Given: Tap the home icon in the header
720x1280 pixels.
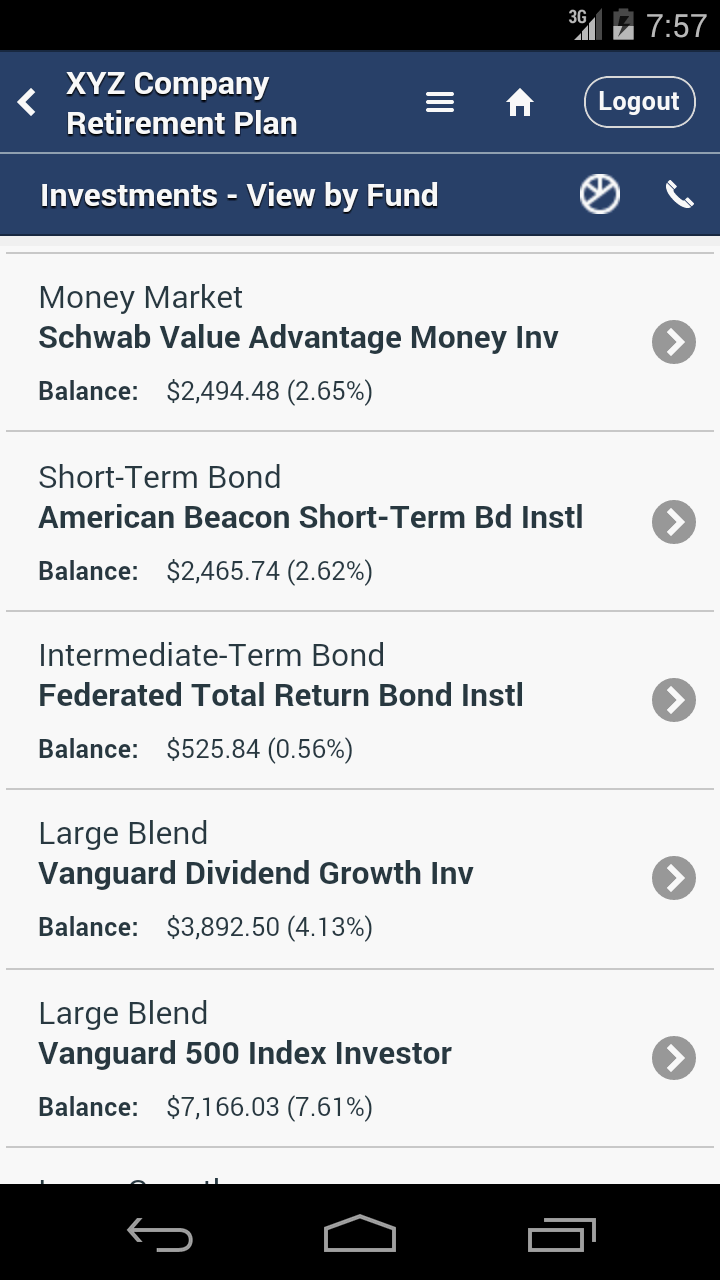Looking at the screenshot, I should [519, 101].
